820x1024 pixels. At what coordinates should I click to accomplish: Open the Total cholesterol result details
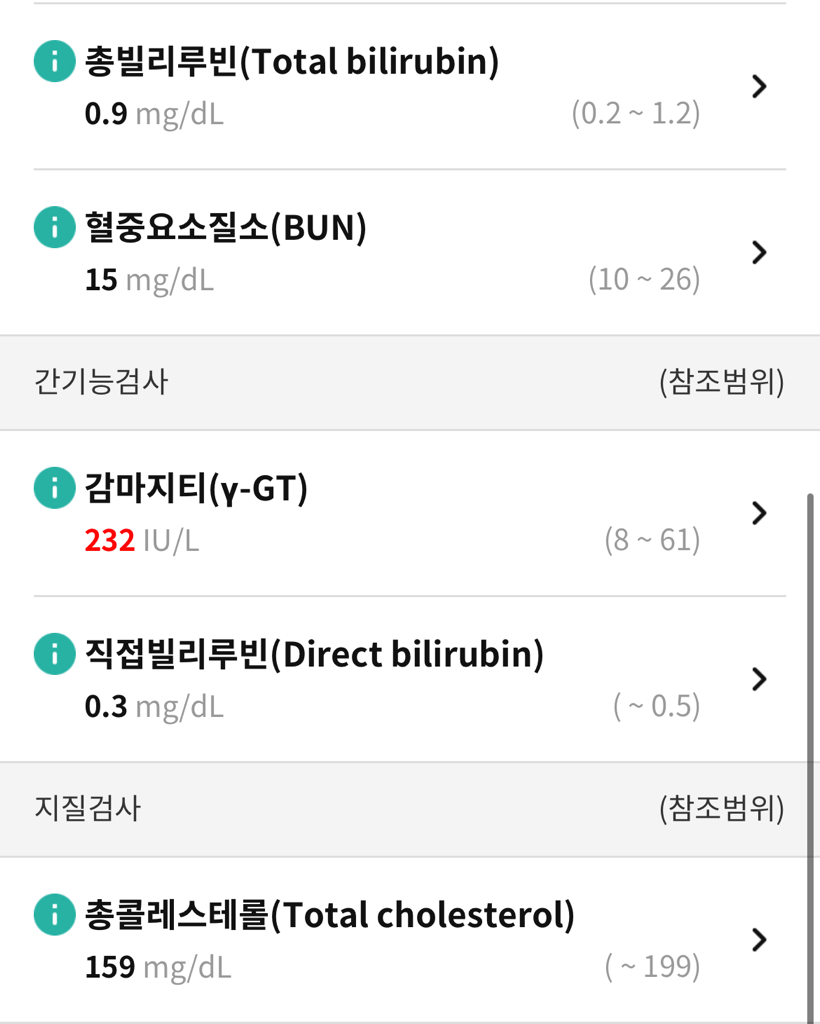tap(759, 940)
